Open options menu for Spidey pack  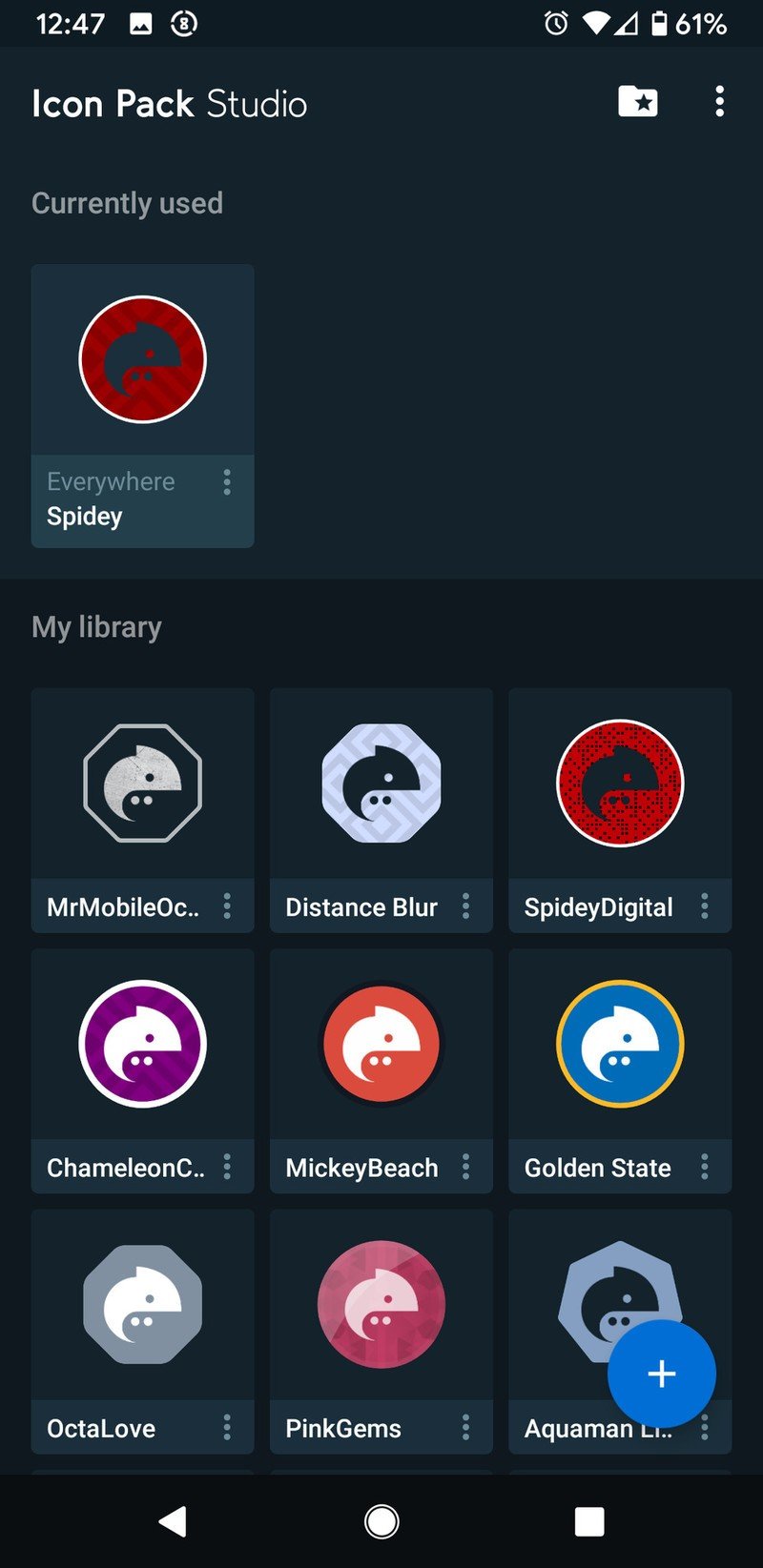coord(227,482)
